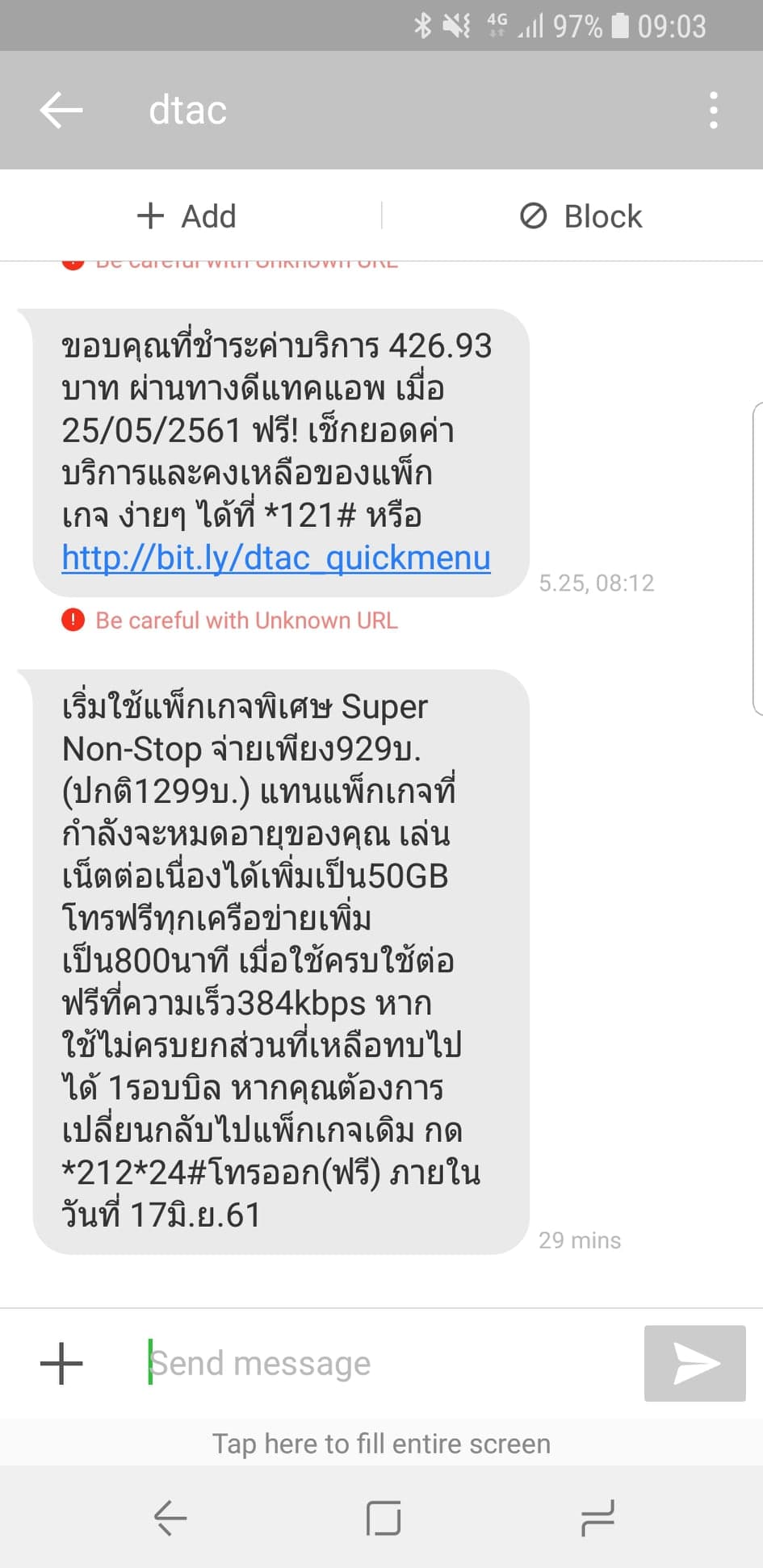Viewport: 763px width, 1568px height.
Task: Go to the home screen
Action: [384, 1518]
